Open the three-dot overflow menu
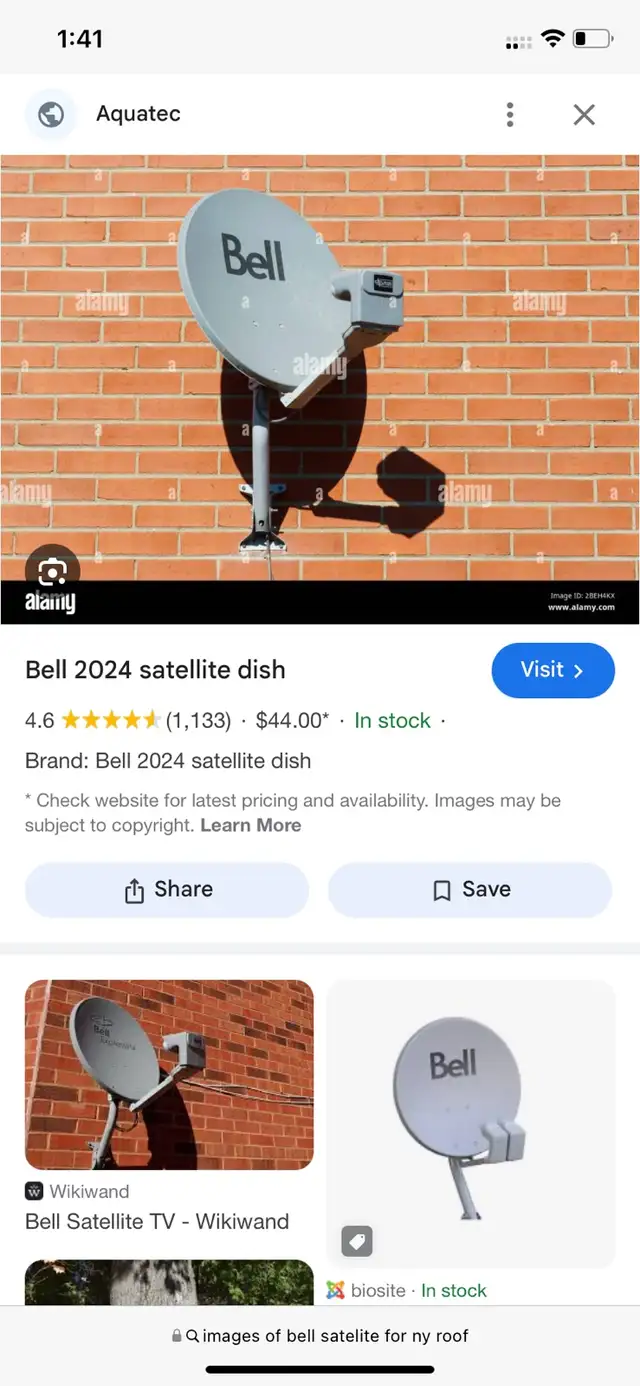This screenshot has width=640, height=1386. coord(510,114)
